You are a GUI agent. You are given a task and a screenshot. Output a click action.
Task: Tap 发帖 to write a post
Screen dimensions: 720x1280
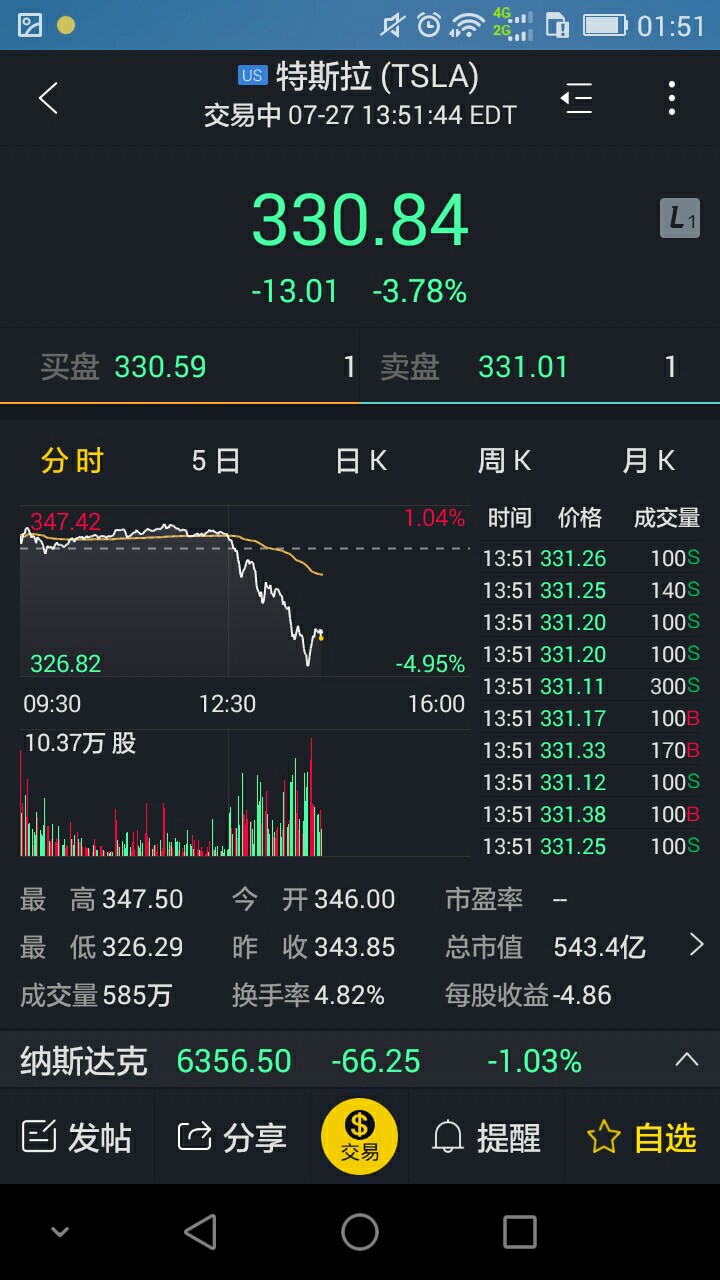tap(77, 1137)
